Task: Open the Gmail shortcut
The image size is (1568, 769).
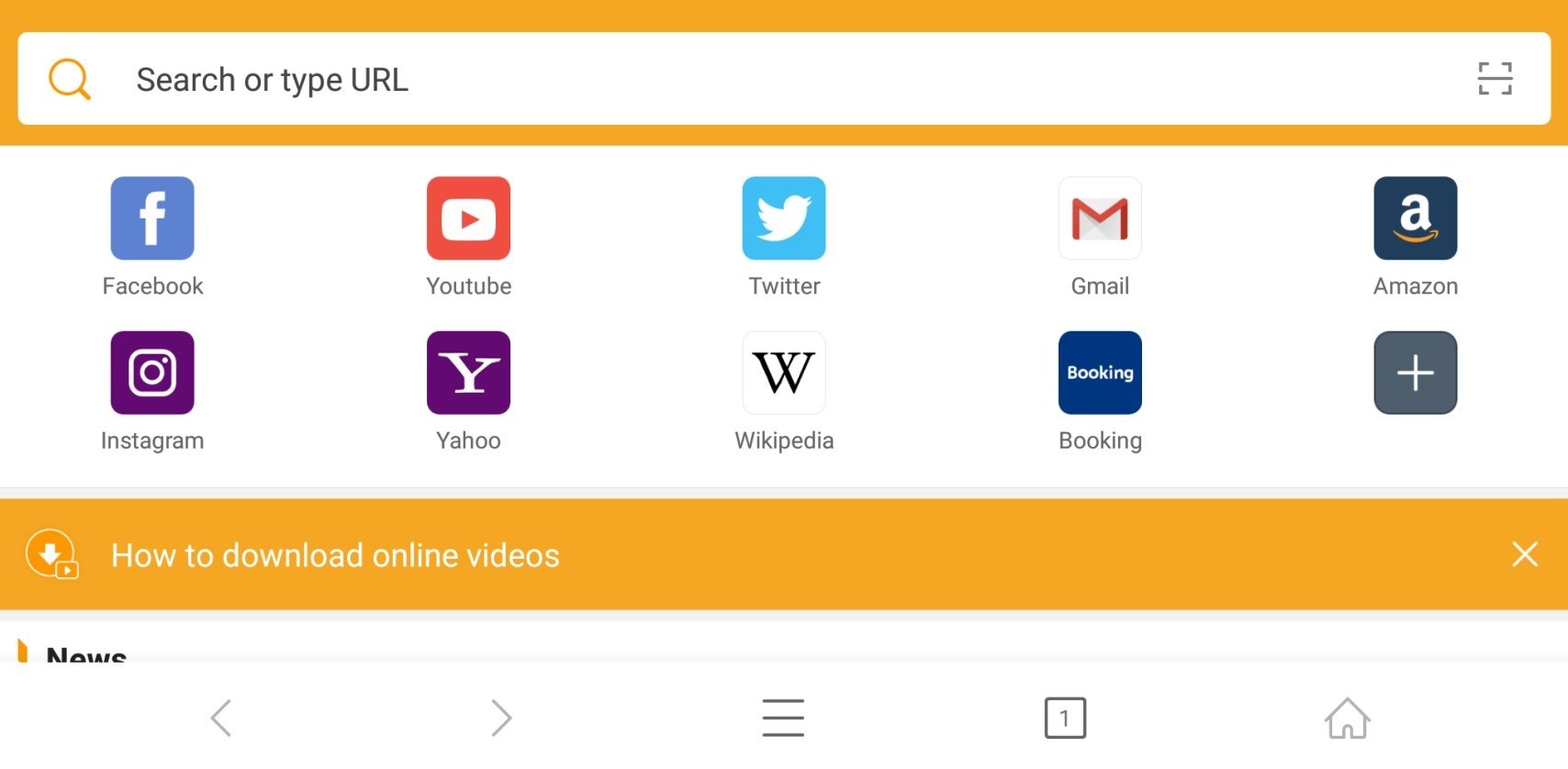Action: tap(1100, 218)
